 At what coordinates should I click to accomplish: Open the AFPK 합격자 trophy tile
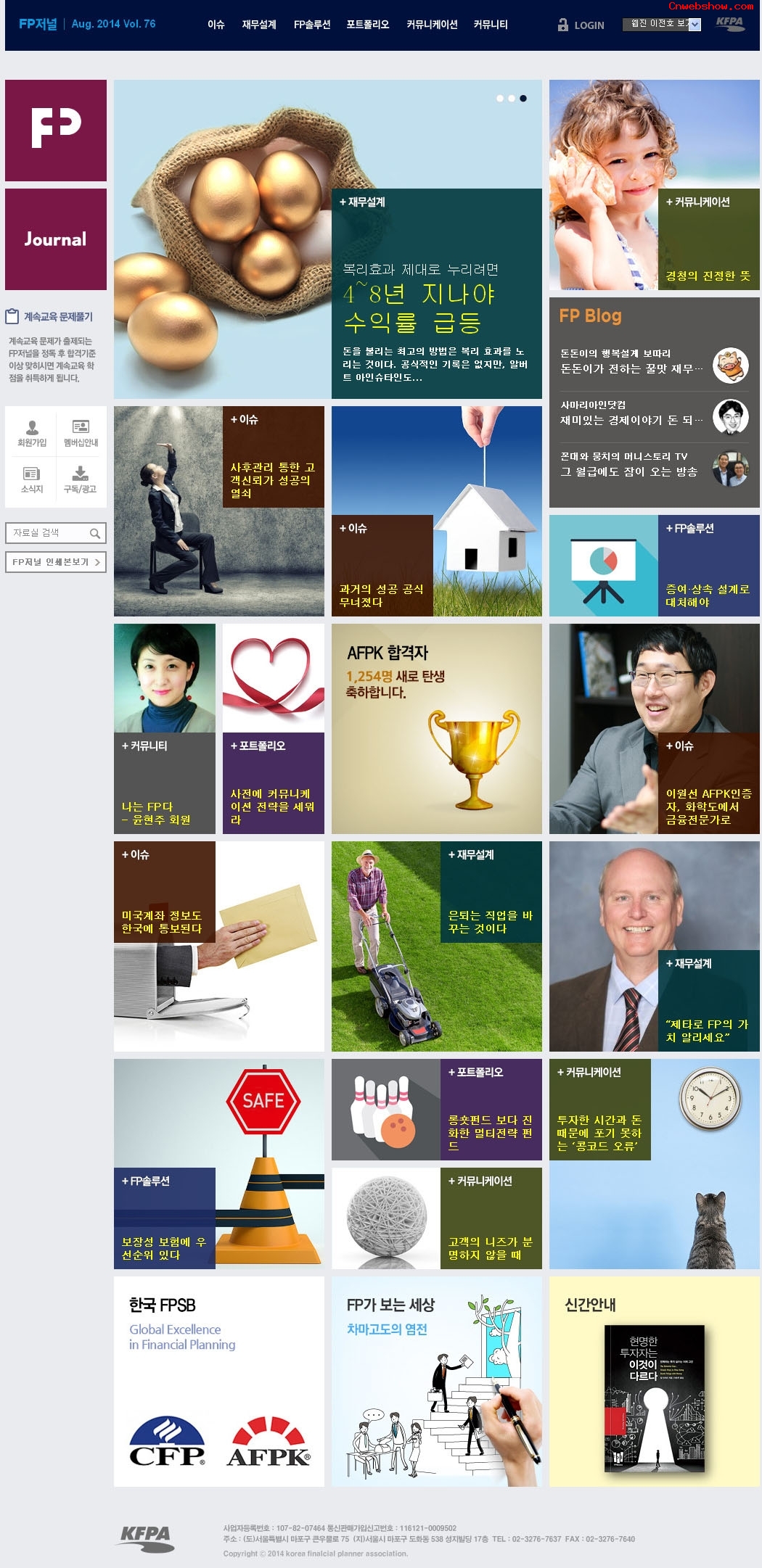tap(436, 729)
